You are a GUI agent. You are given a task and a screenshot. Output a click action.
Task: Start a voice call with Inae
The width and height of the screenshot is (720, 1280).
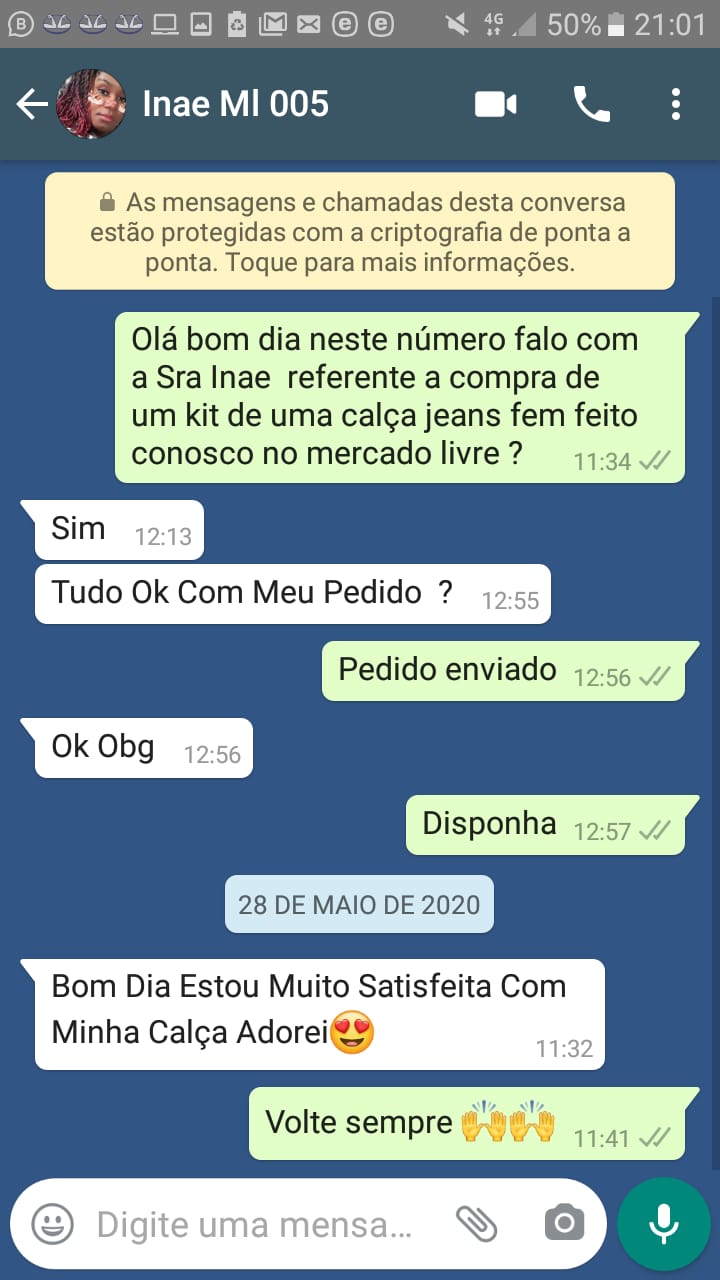point(591,104)
